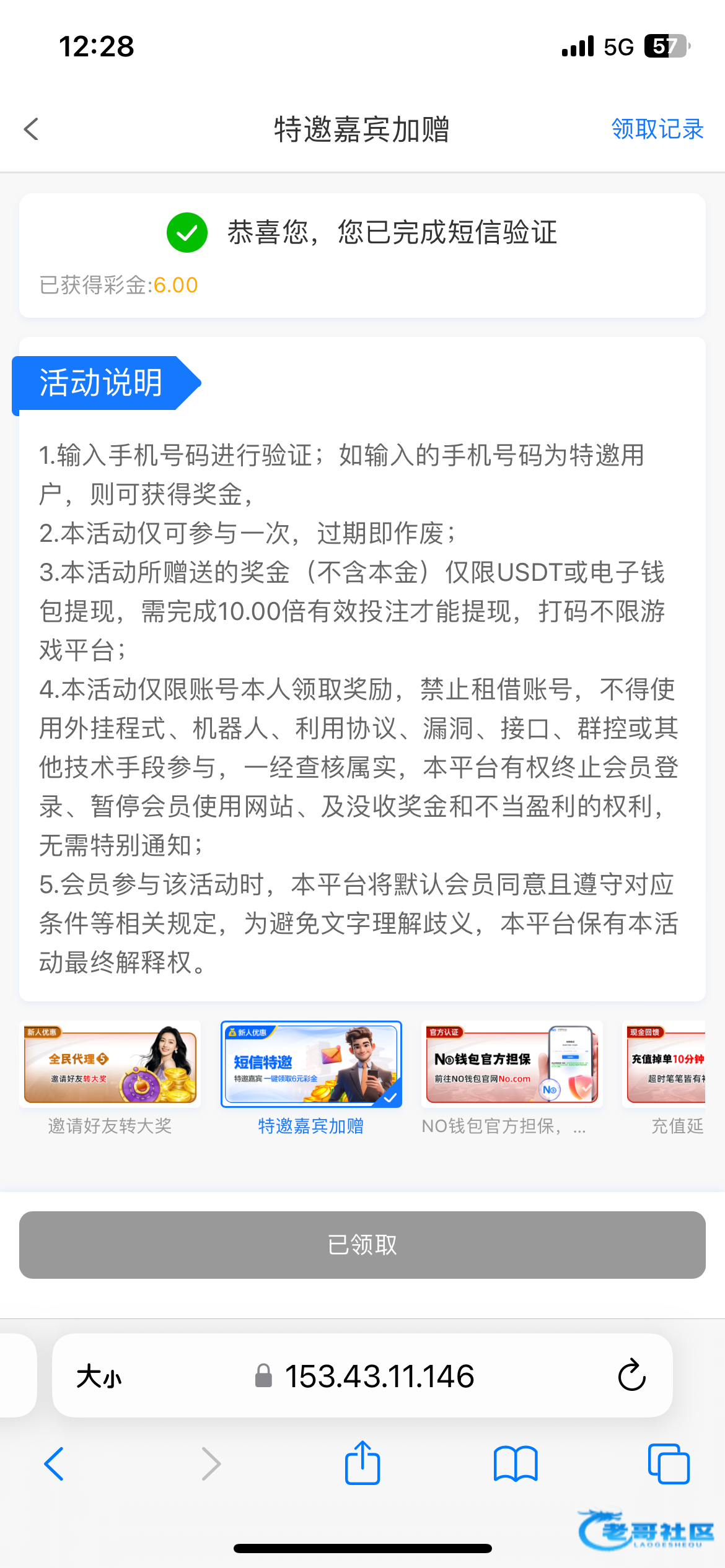Select the 特邀嘉宾加赠 promotion card
This screenshot has height=1568, width=725.
[x=311, y=1079]
